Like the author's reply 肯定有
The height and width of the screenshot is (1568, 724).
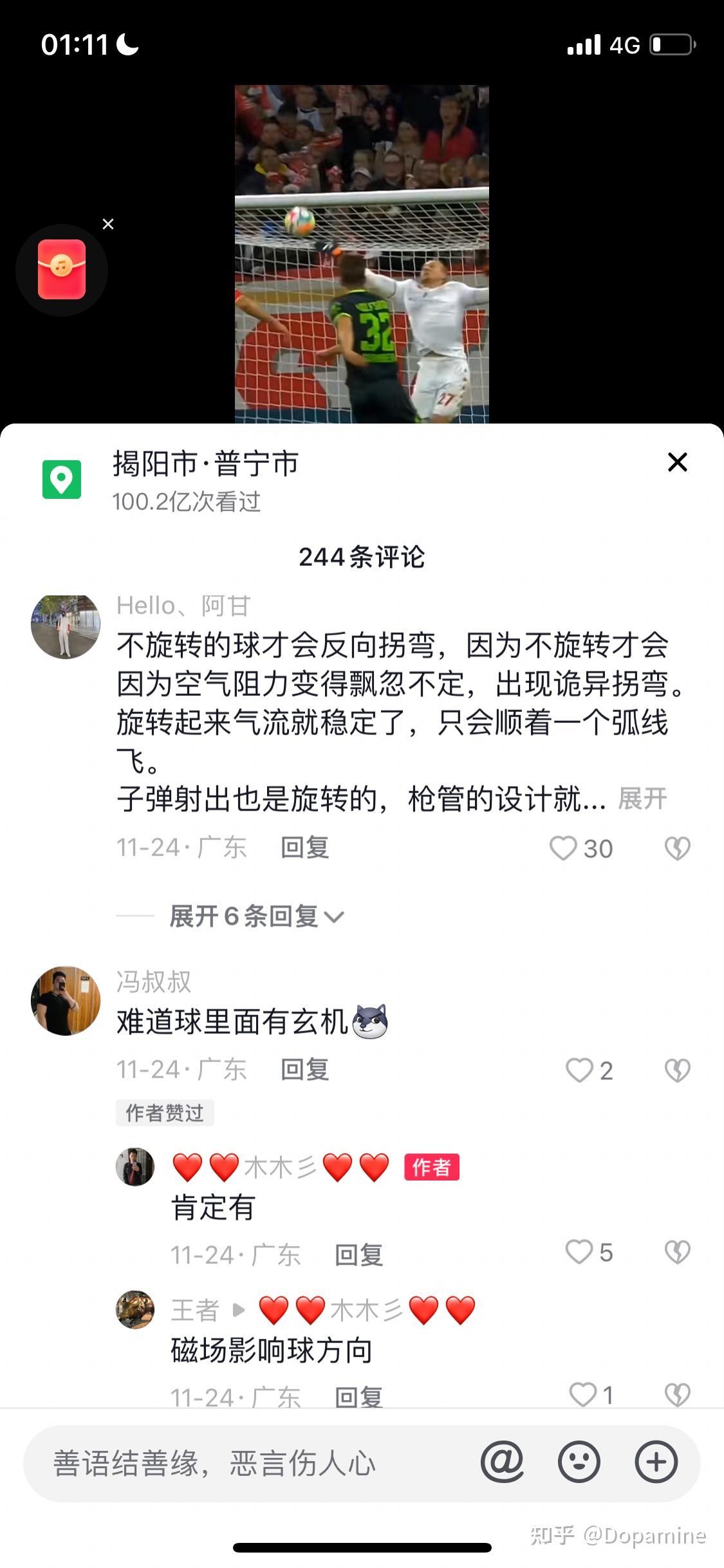click(x=579, y=1252)
